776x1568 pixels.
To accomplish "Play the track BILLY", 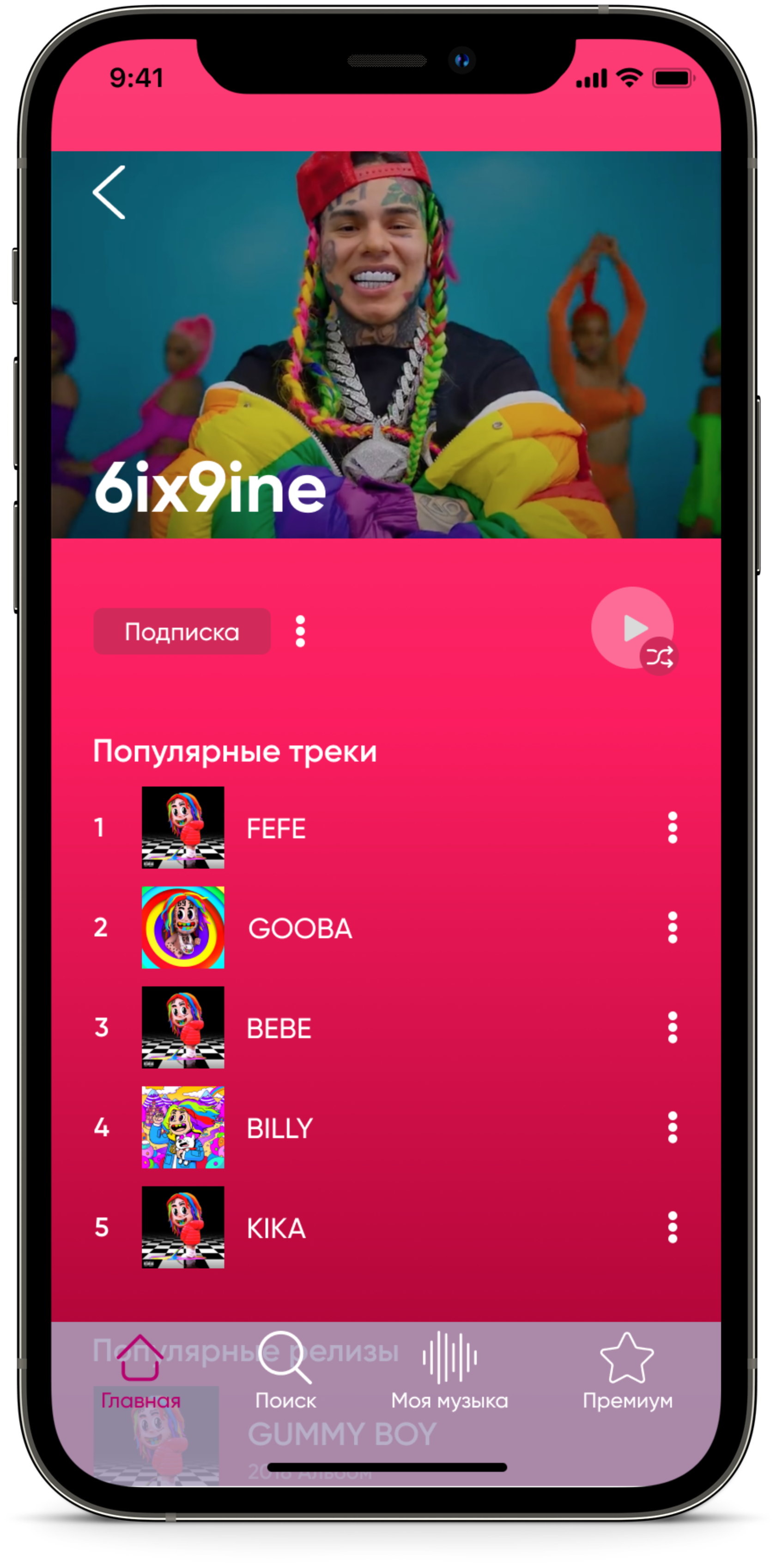I will (x=279, y=1128).
